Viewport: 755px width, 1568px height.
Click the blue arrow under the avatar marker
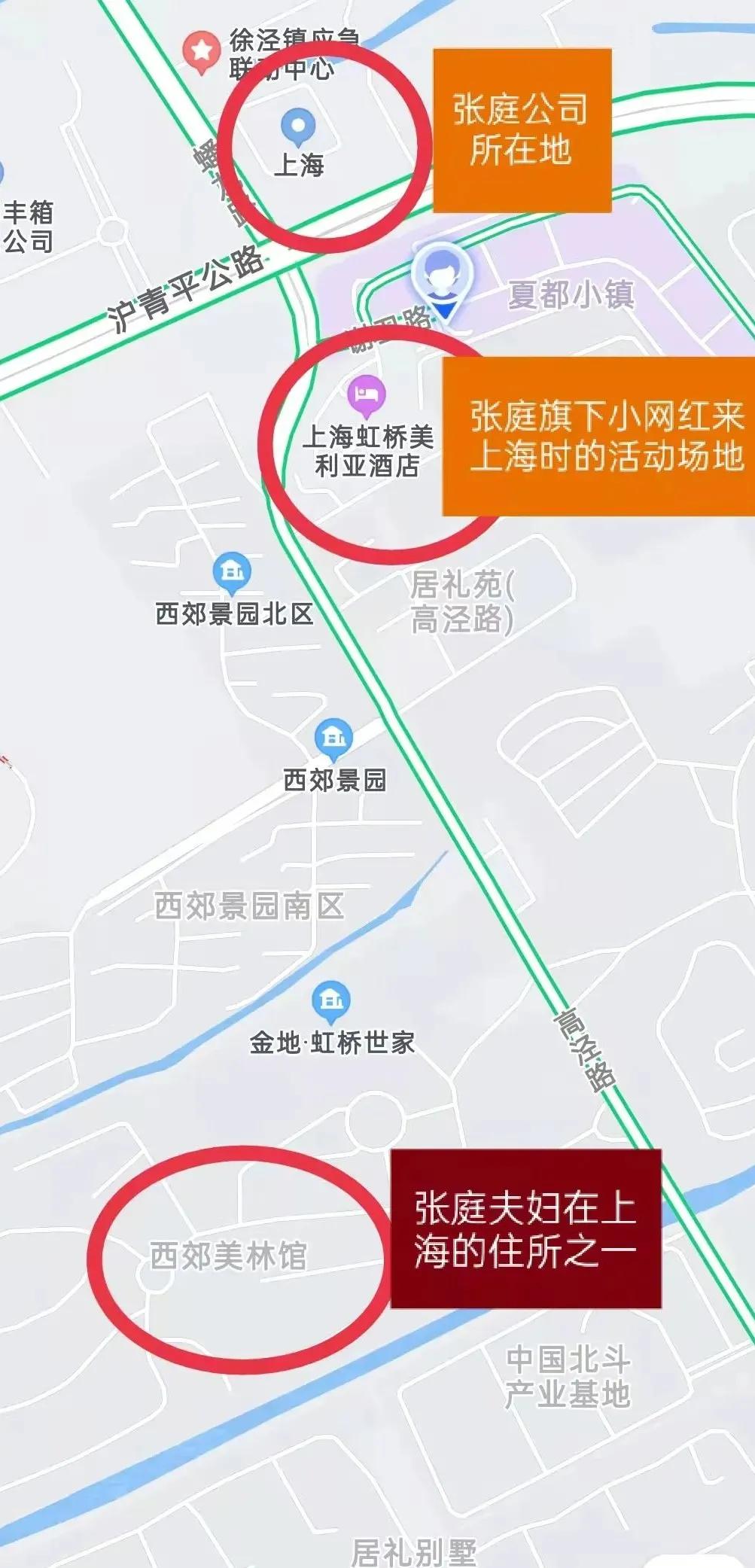(445, 309)
